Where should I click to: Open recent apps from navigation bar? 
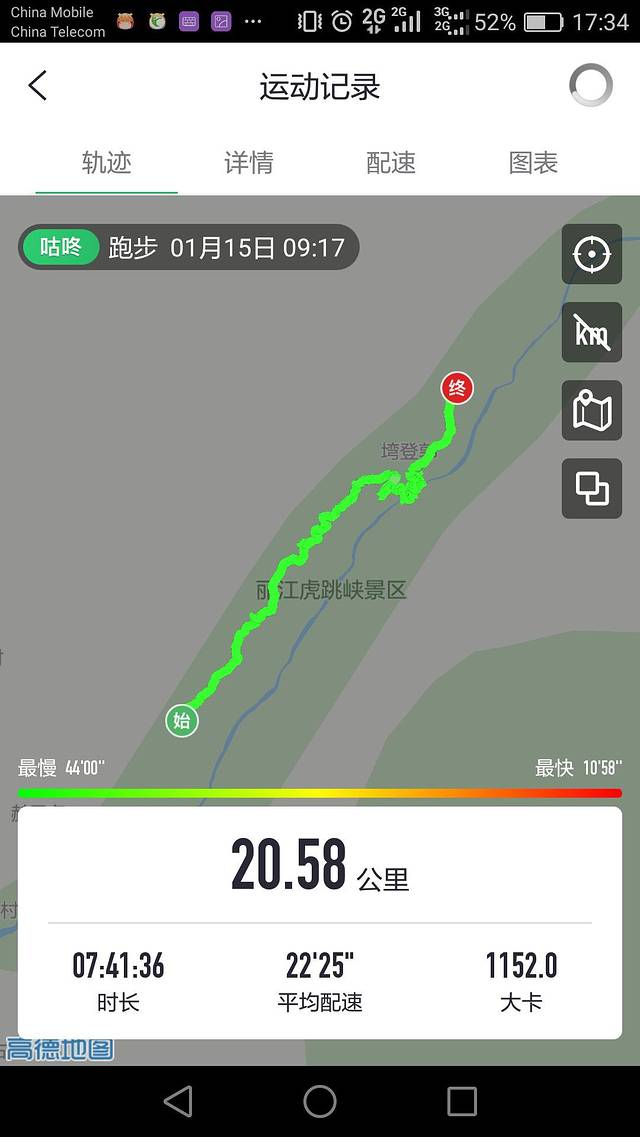462,1101
